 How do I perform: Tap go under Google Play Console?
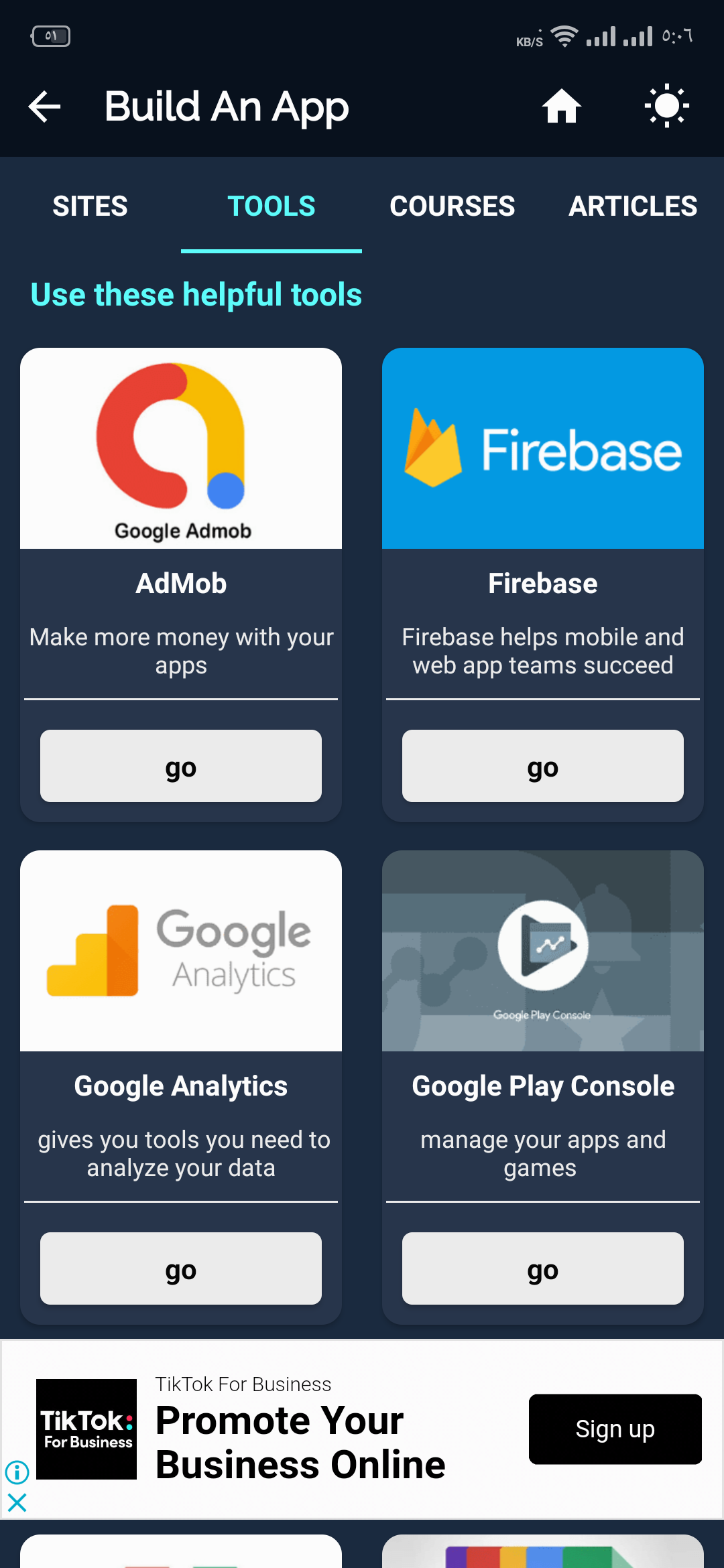[x=543, y=1268]
